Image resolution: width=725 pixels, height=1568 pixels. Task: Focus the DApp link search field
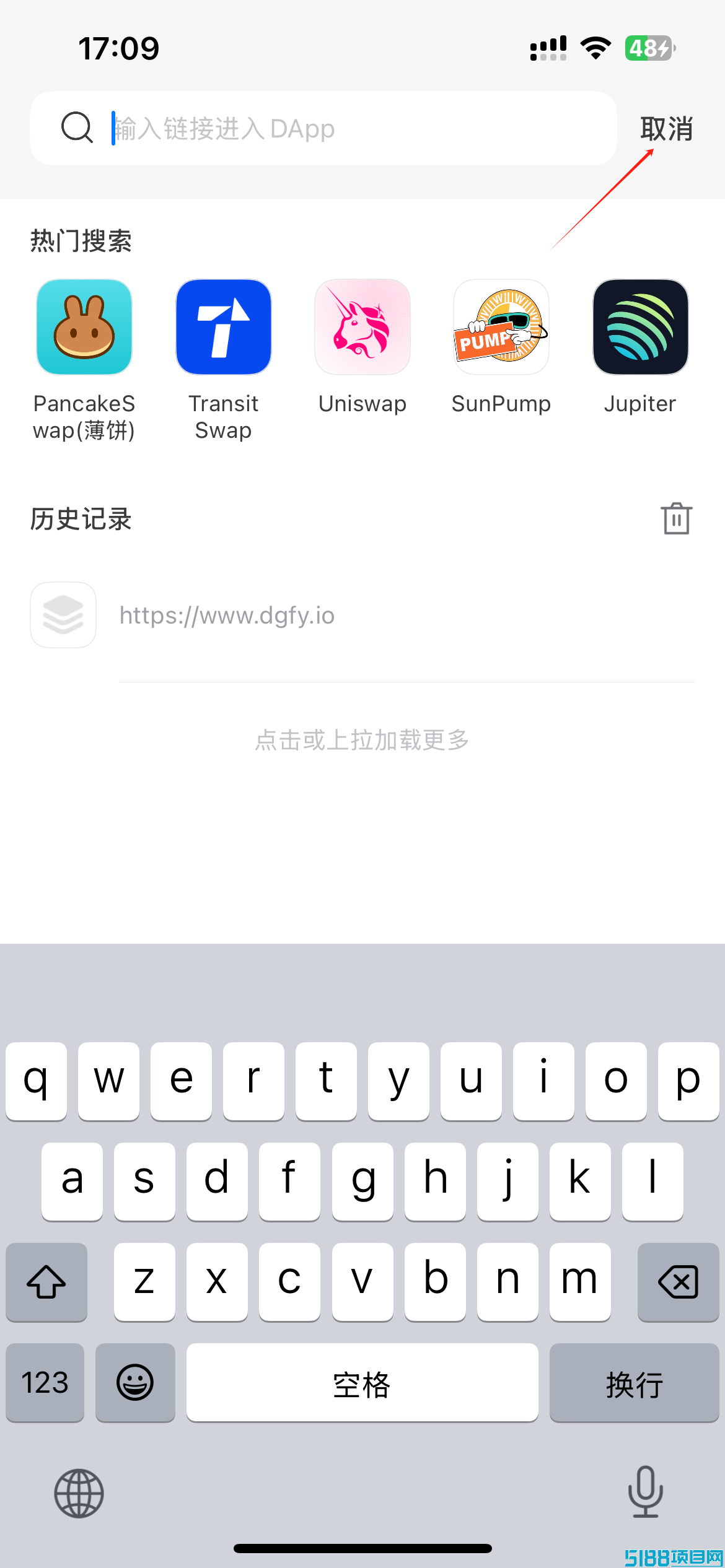tap(323, 128)
